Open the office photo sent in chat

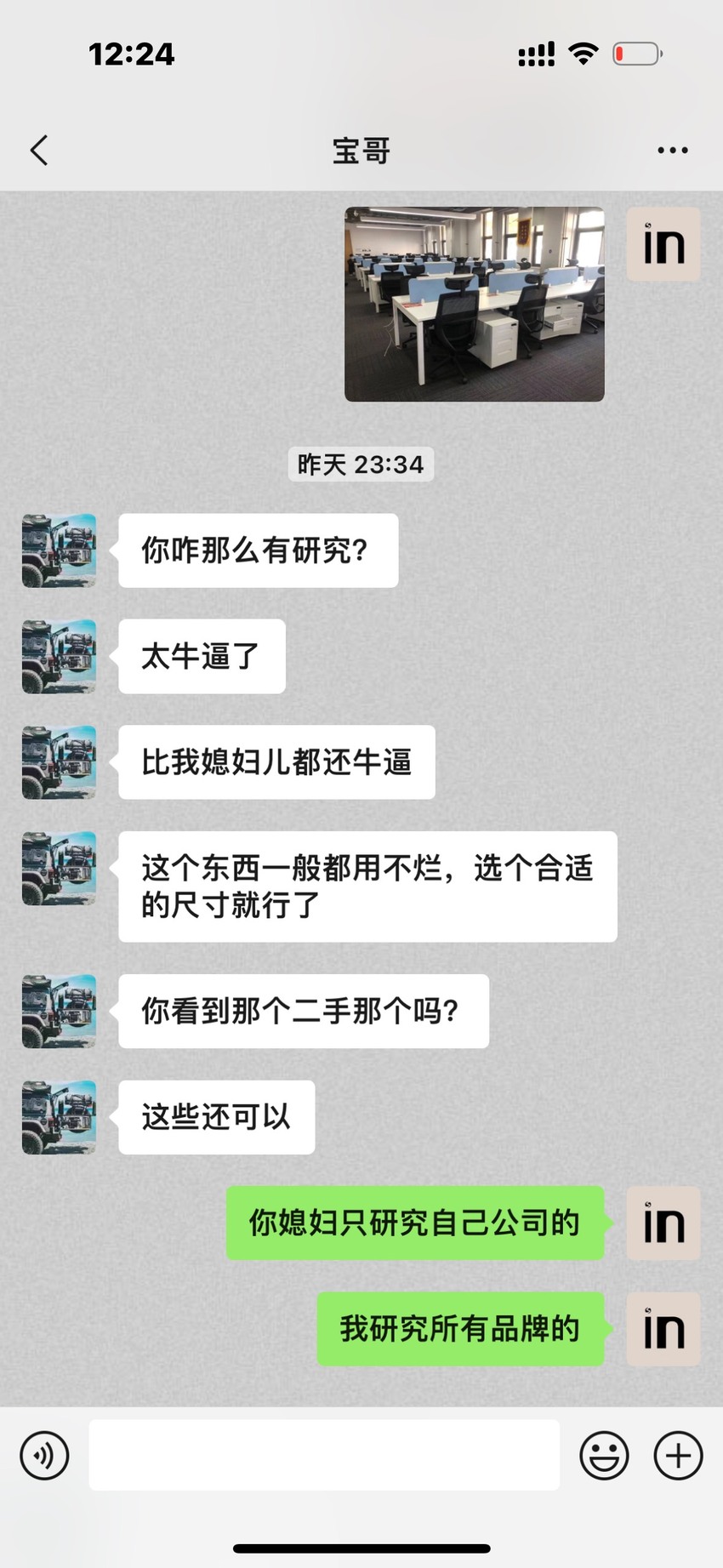point(475,304)
